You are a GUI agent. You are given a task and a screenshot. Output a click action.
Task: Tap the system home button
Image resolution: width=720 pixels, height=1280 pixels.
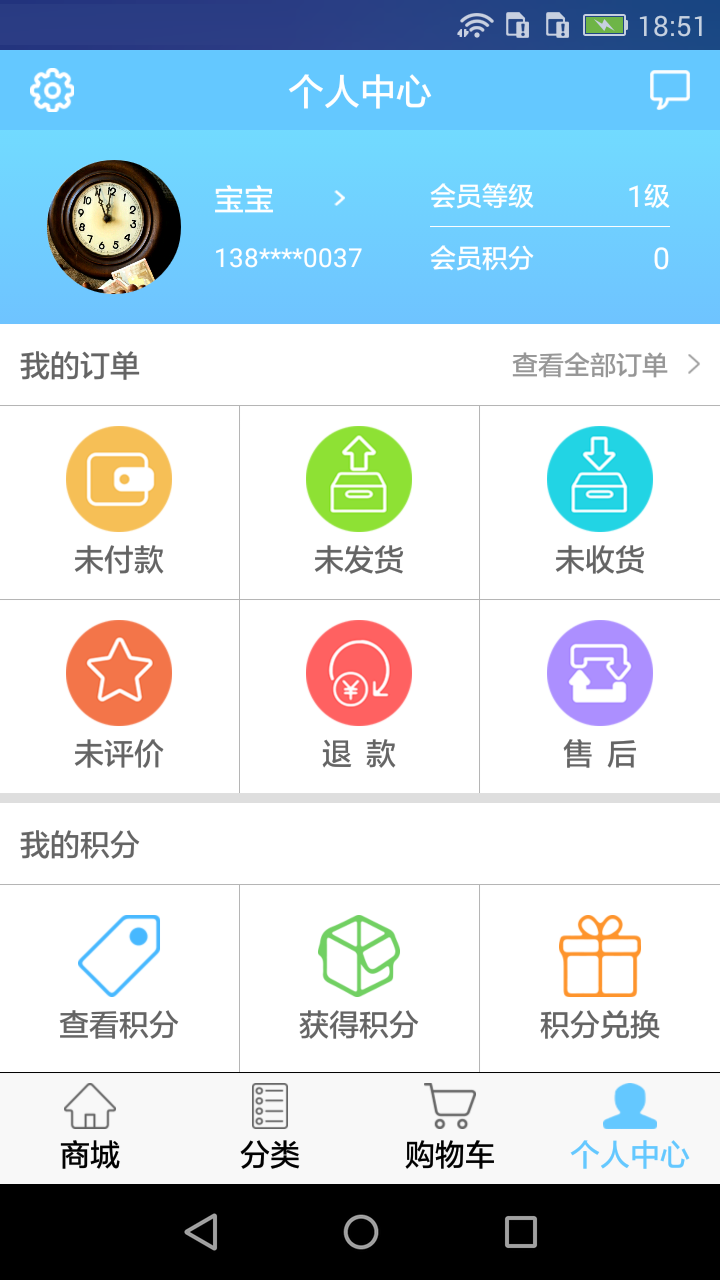coord(360,1232)
